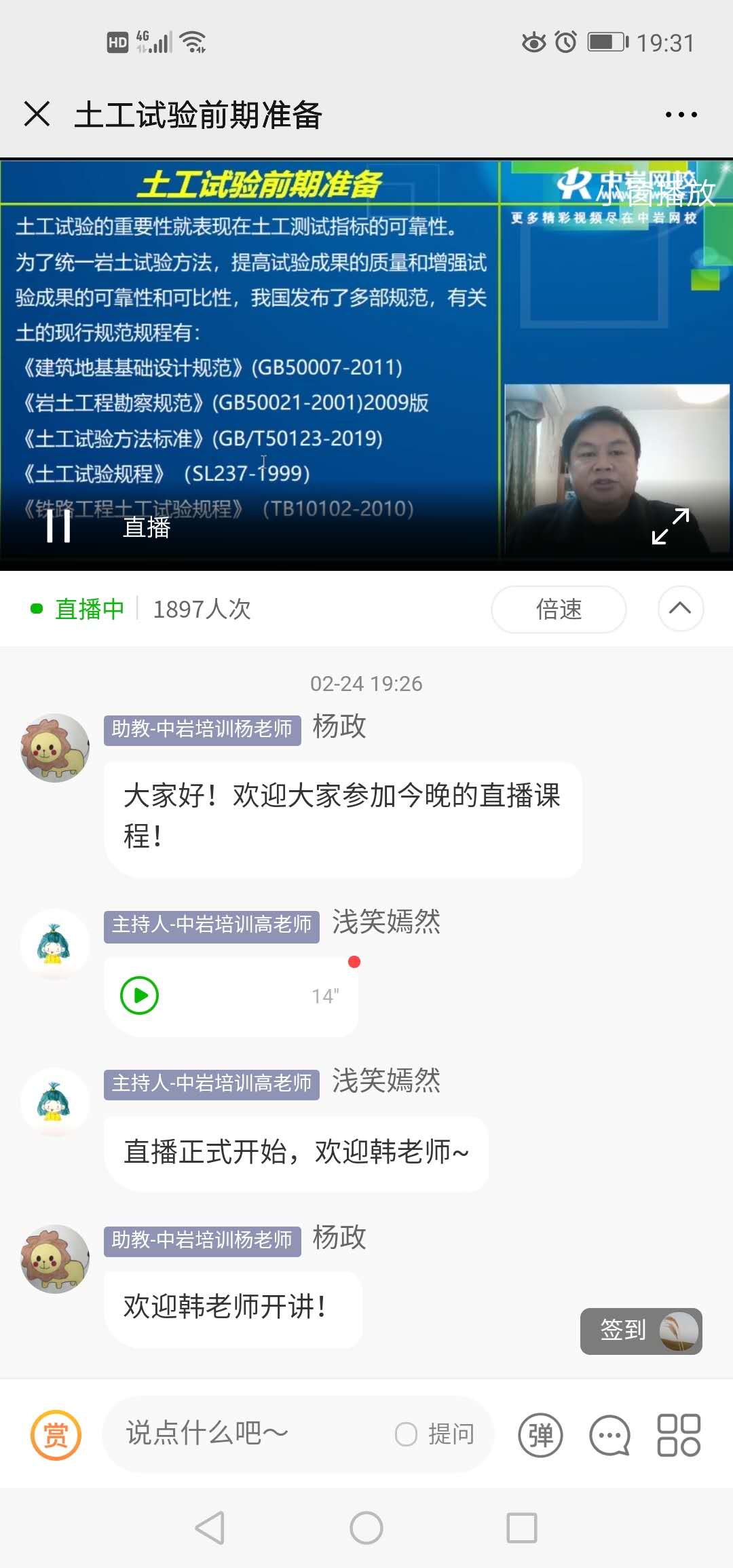Enable the 提问 question option
Image resolution: width=733 pixels, height=1568 pixels.
pos(434,1434)
